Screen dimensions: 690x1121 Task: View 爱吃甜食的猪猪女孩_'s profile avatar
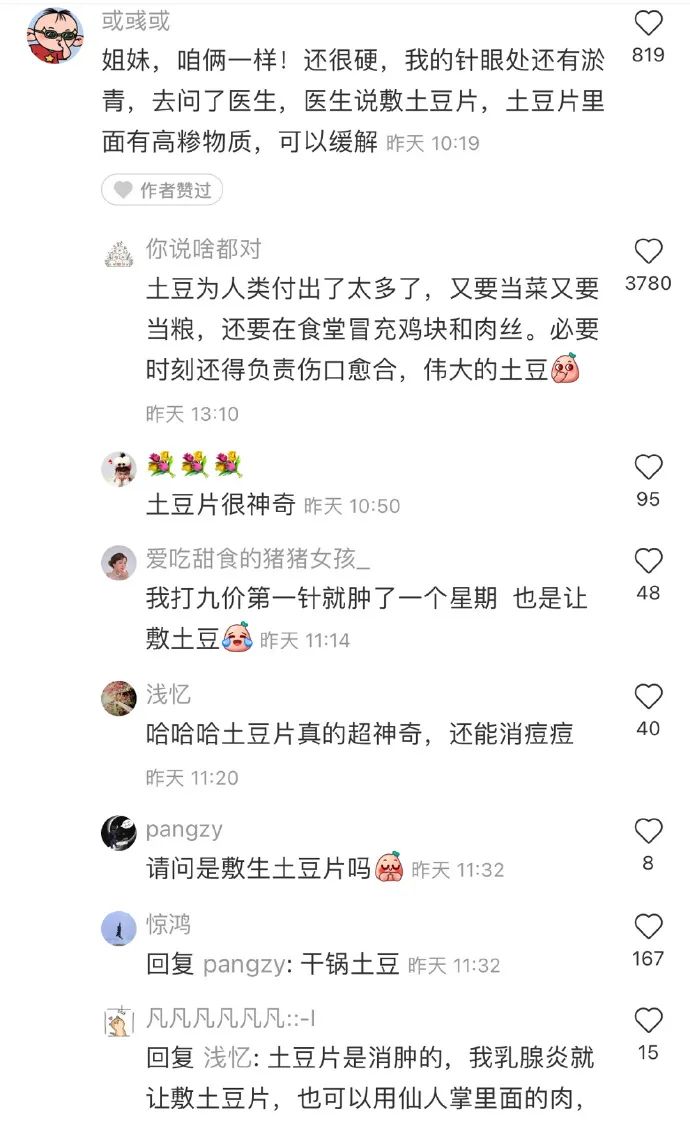point(119,563)
